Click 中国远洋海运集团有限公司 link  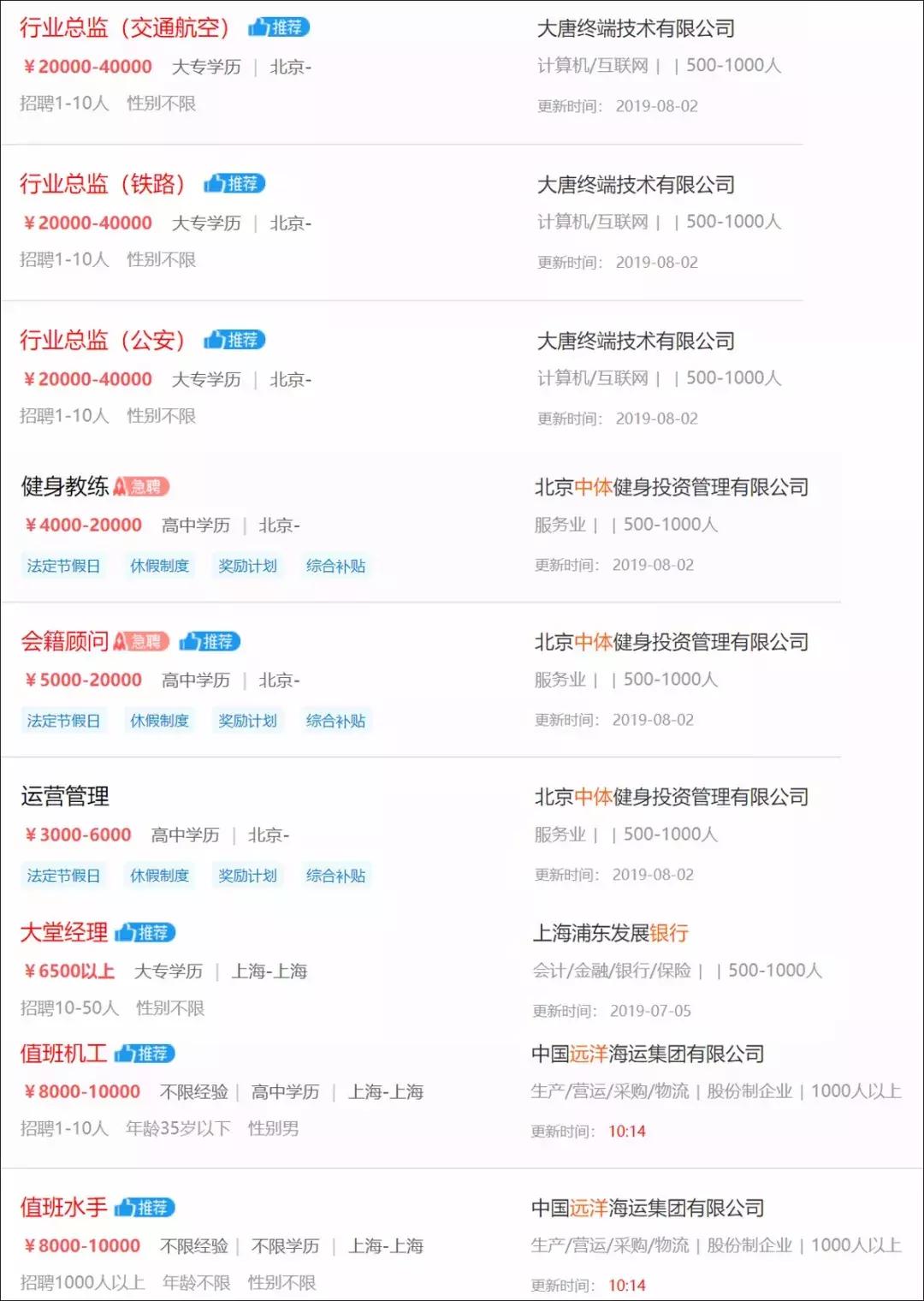646,1054
